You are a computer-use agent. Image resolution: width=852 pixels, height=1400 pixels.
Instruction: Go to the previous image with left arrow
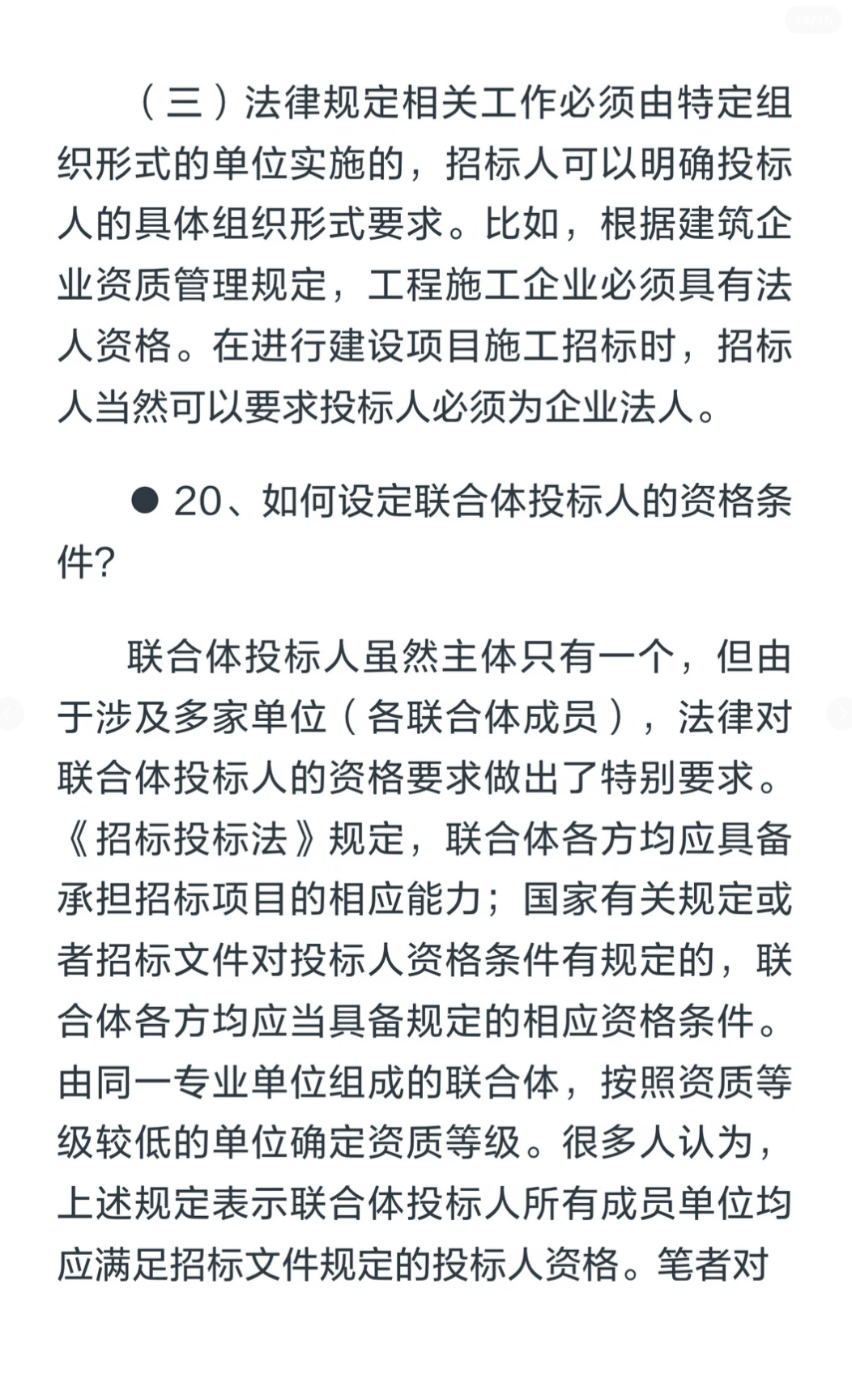coord(10,714)
